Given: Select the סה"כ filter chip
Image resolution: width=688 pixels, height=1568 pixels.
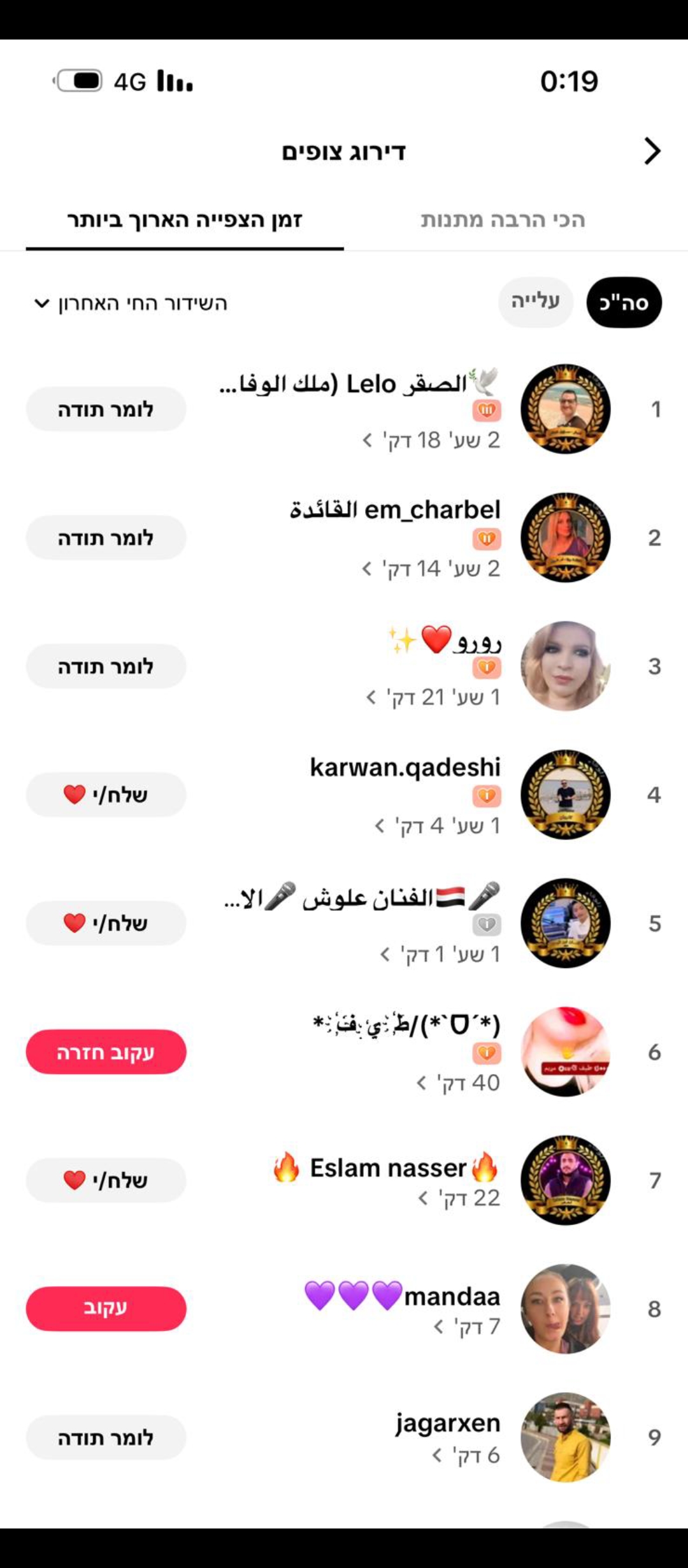Looking at the screenshot, I should [x=624, y=302].
